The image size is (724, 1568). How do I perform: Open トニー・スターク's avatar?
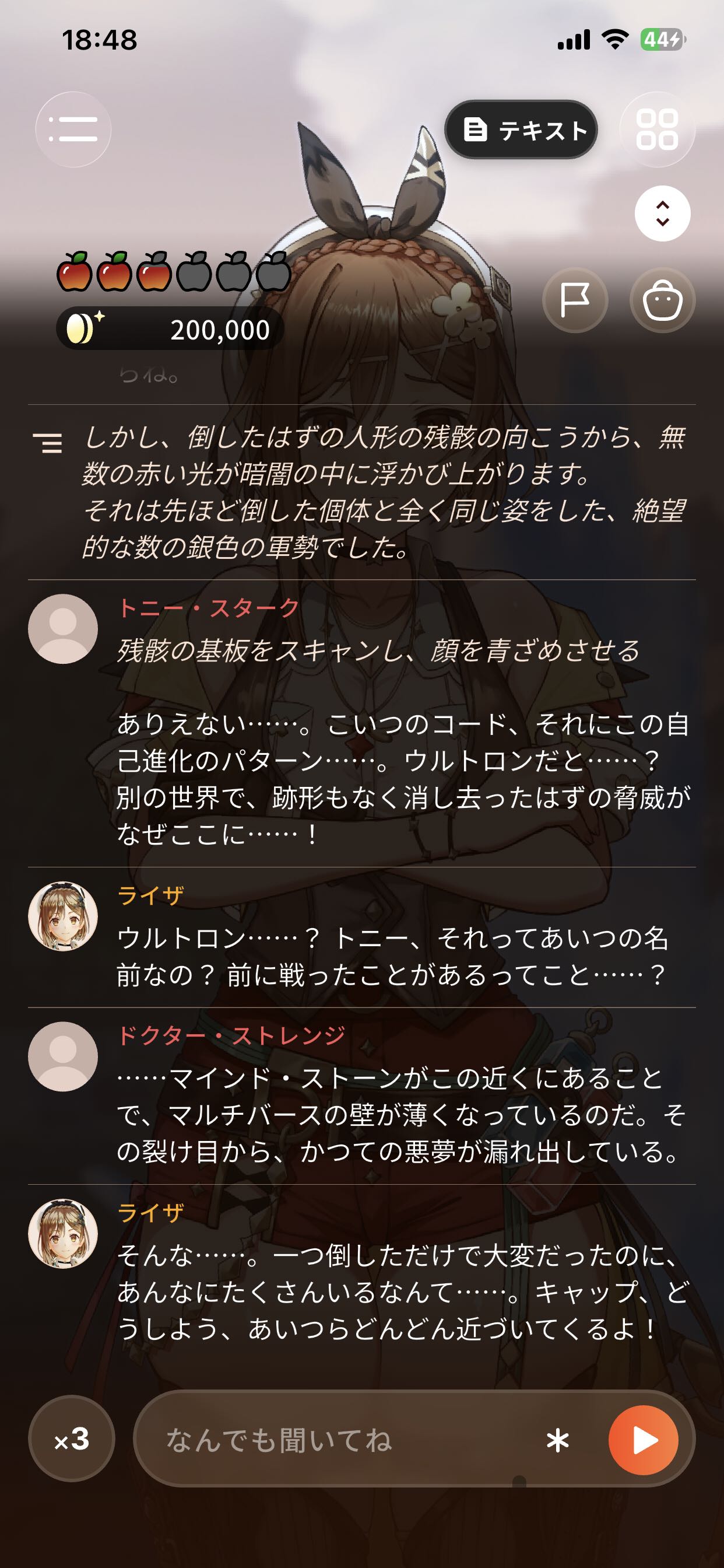[x=63, y=629]
